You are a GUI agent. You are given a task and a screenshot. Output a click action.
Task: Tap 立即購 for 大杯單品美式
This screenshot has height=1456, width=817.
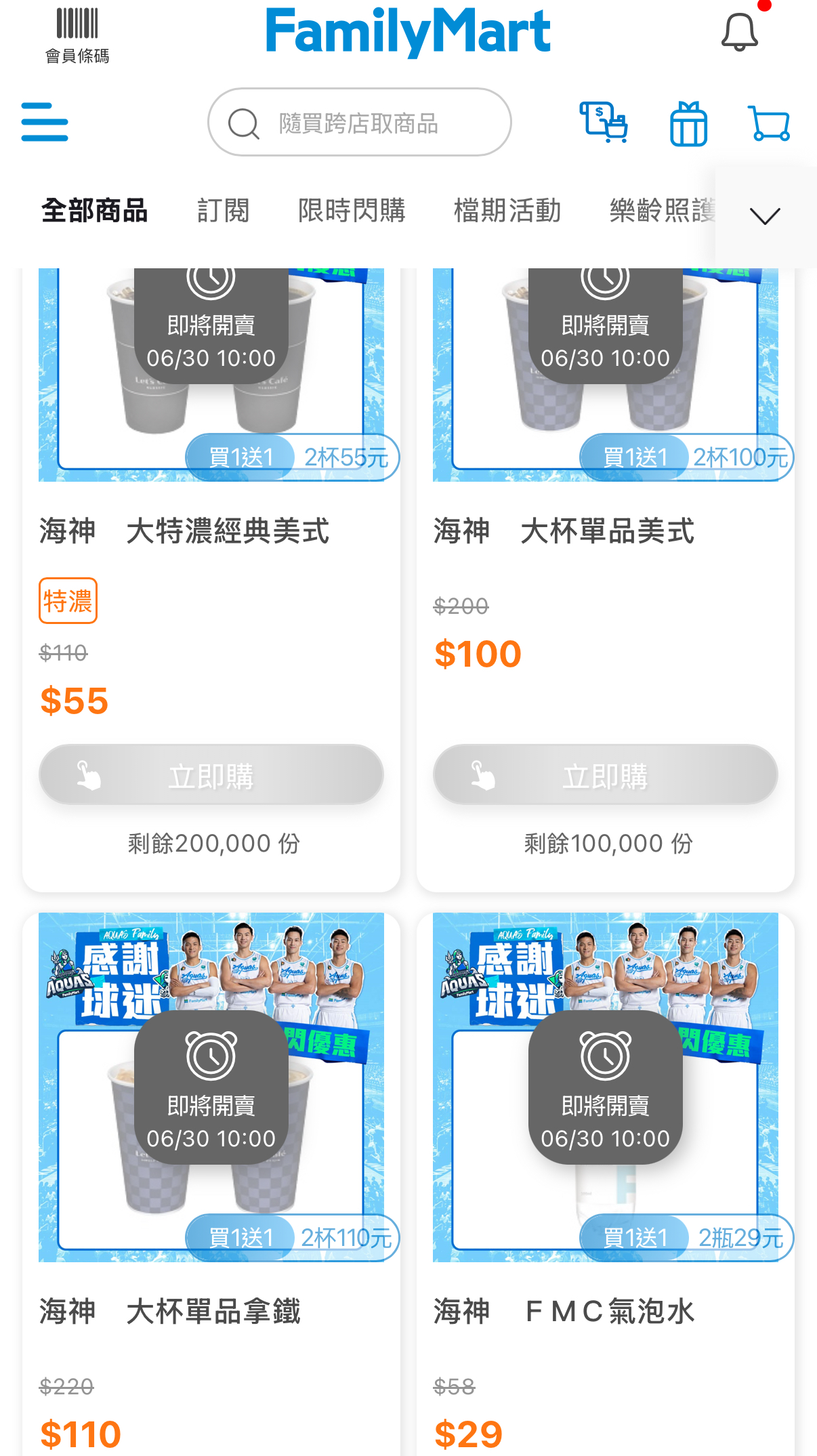click(x=605, y=775)
